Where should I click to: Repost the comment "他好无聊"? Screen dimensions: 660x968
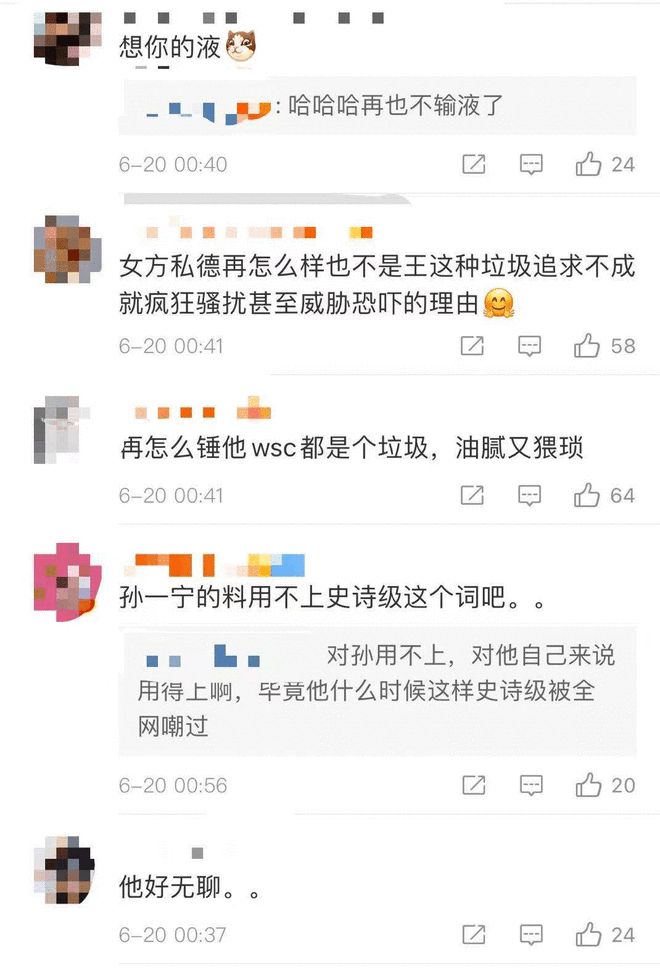coord(473,935)
